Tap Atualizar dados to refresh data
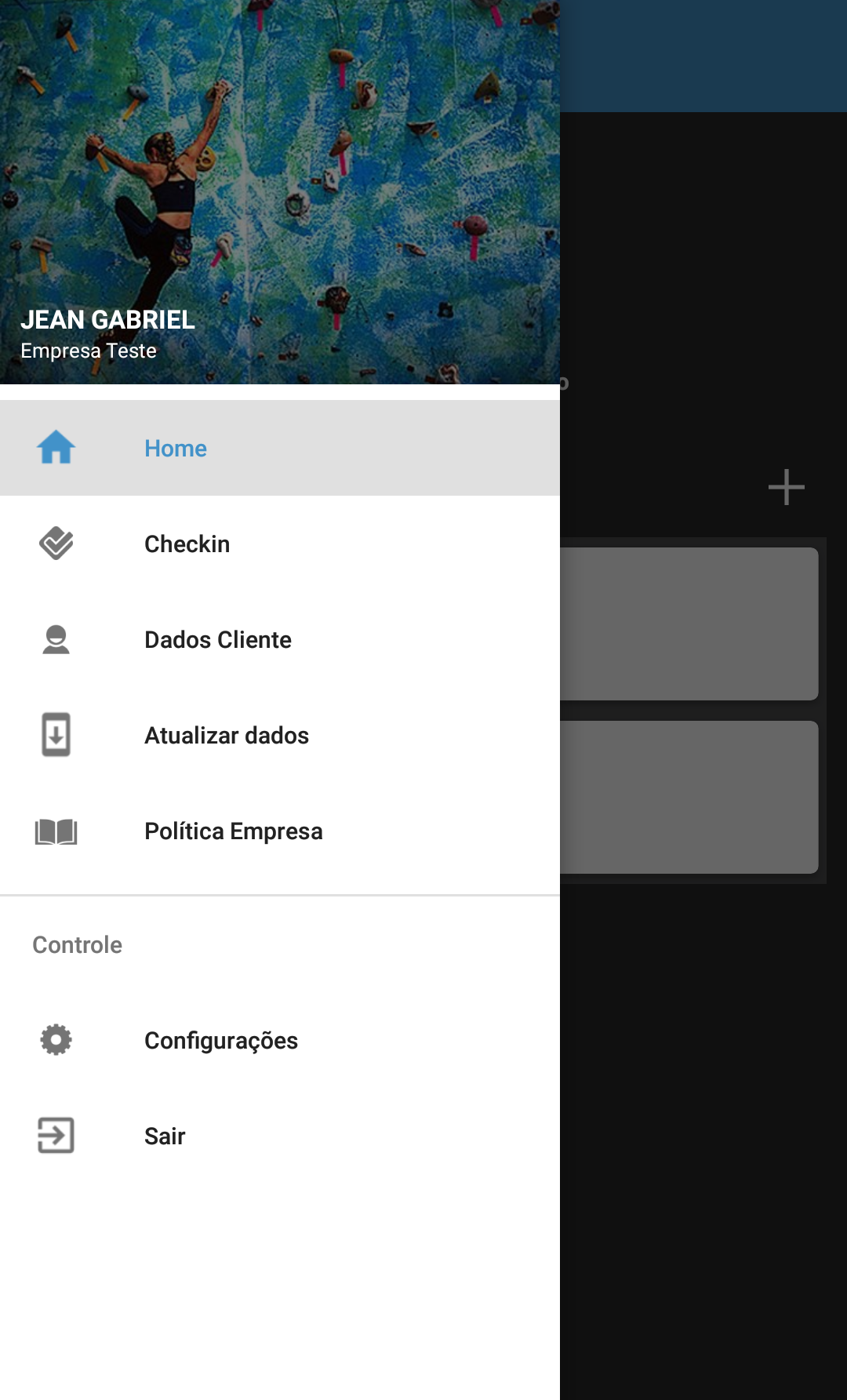The image size is (847, 1400). pos(226,736)
